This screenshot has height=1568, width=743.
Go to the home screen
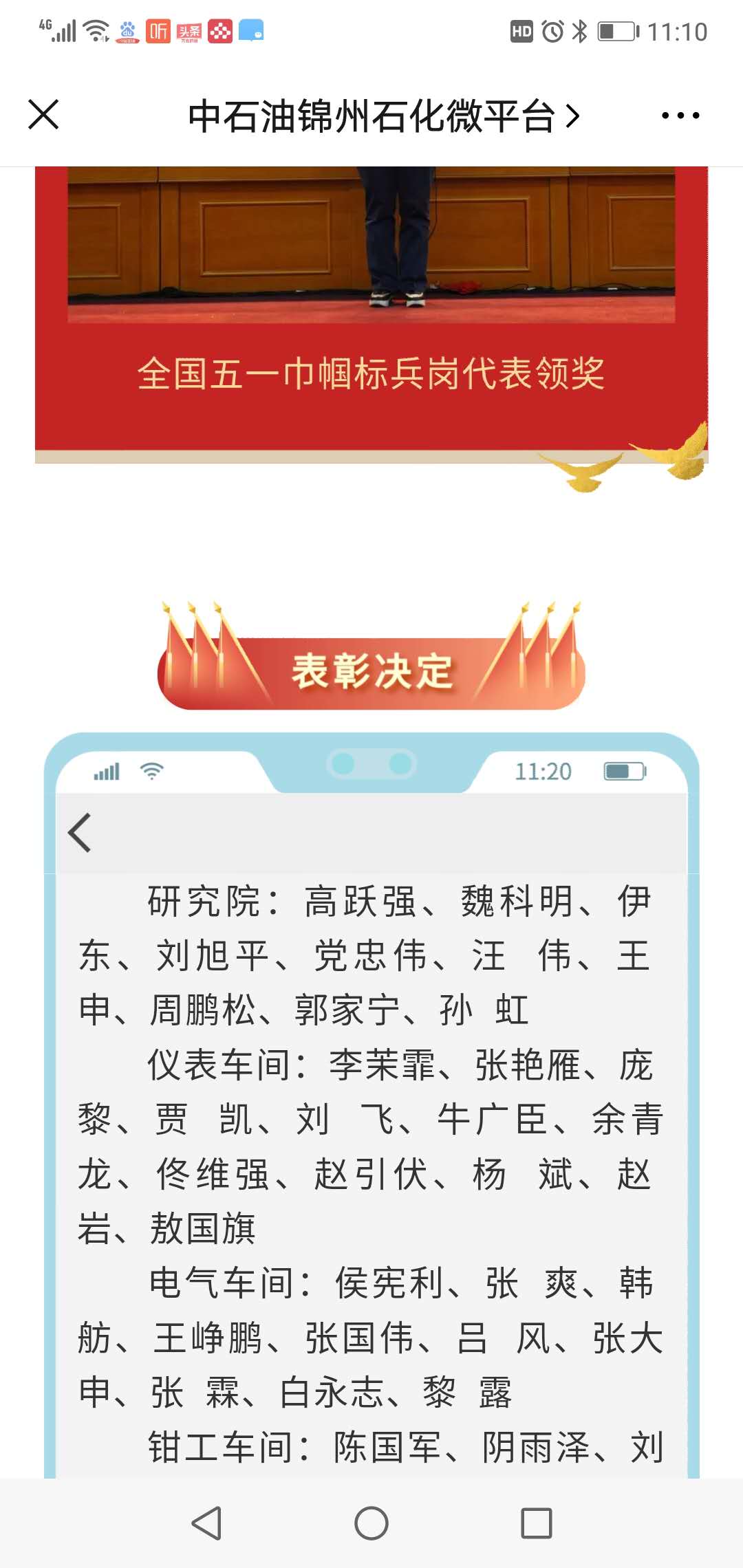click(371, 1523)
